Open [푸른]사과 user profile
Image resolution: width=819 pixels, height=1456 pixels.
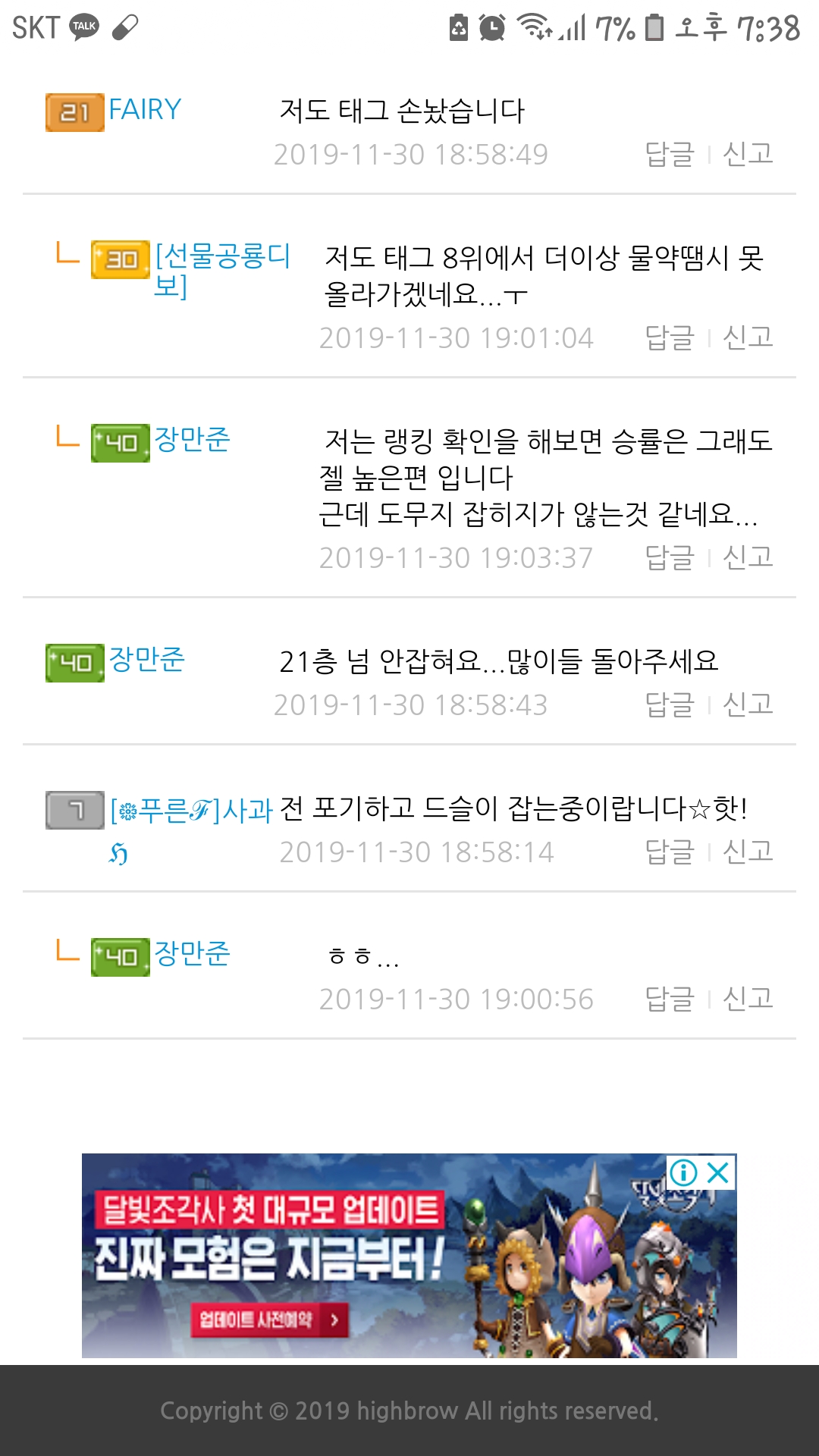tap(191, 811)
